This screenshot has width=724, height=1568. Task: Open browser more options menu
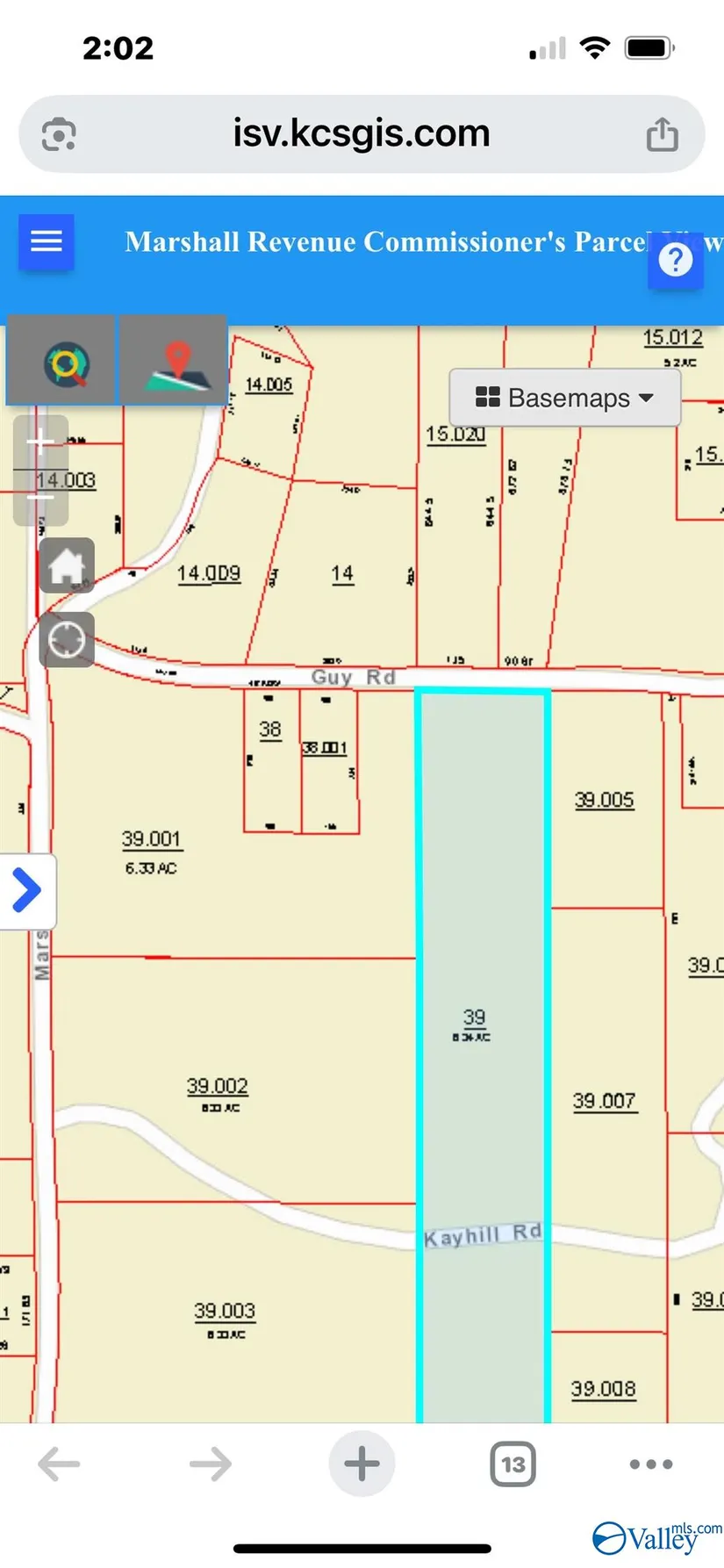point(651,1464)
